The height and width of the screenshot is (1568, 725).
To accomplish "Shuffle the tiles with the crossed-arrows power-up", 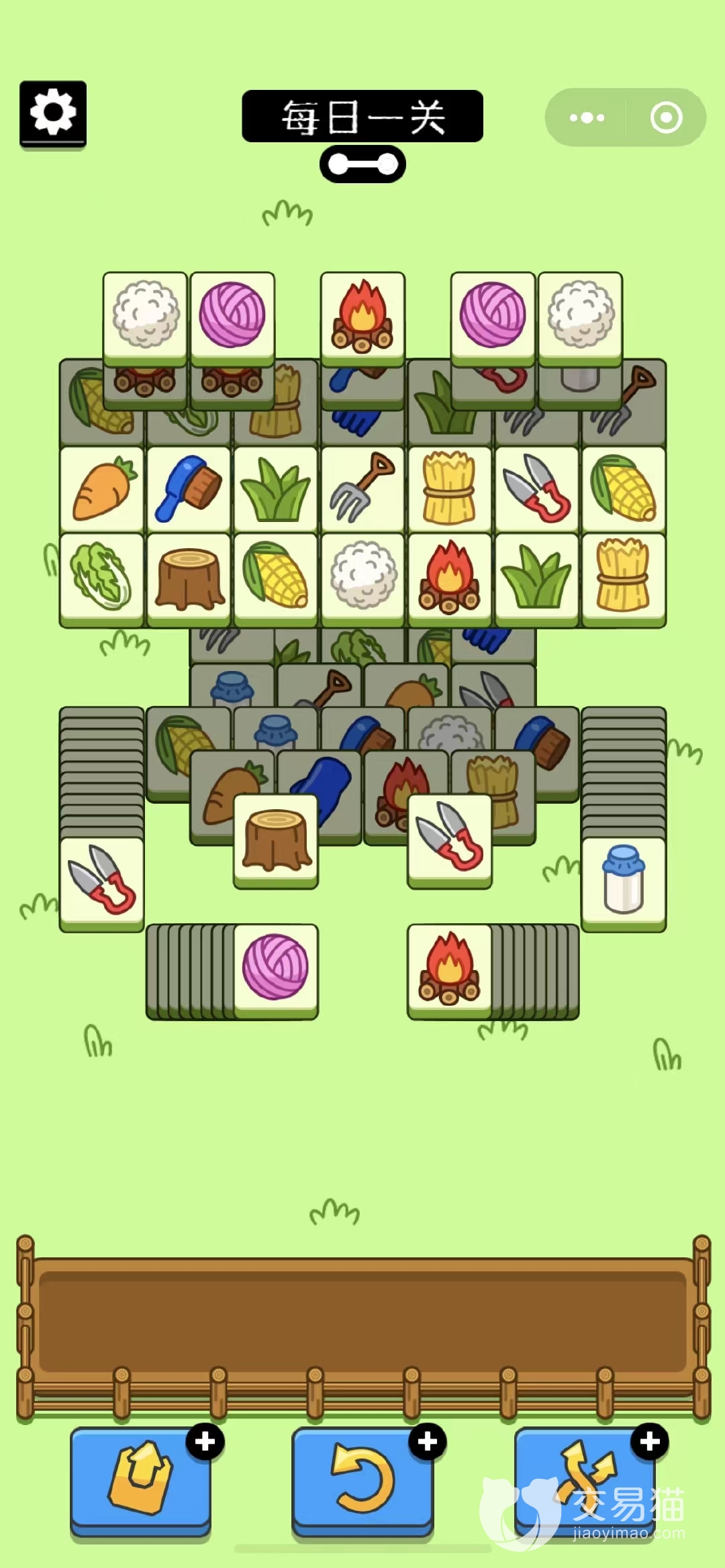I will pyautogui.click(x=585, y=1478).
